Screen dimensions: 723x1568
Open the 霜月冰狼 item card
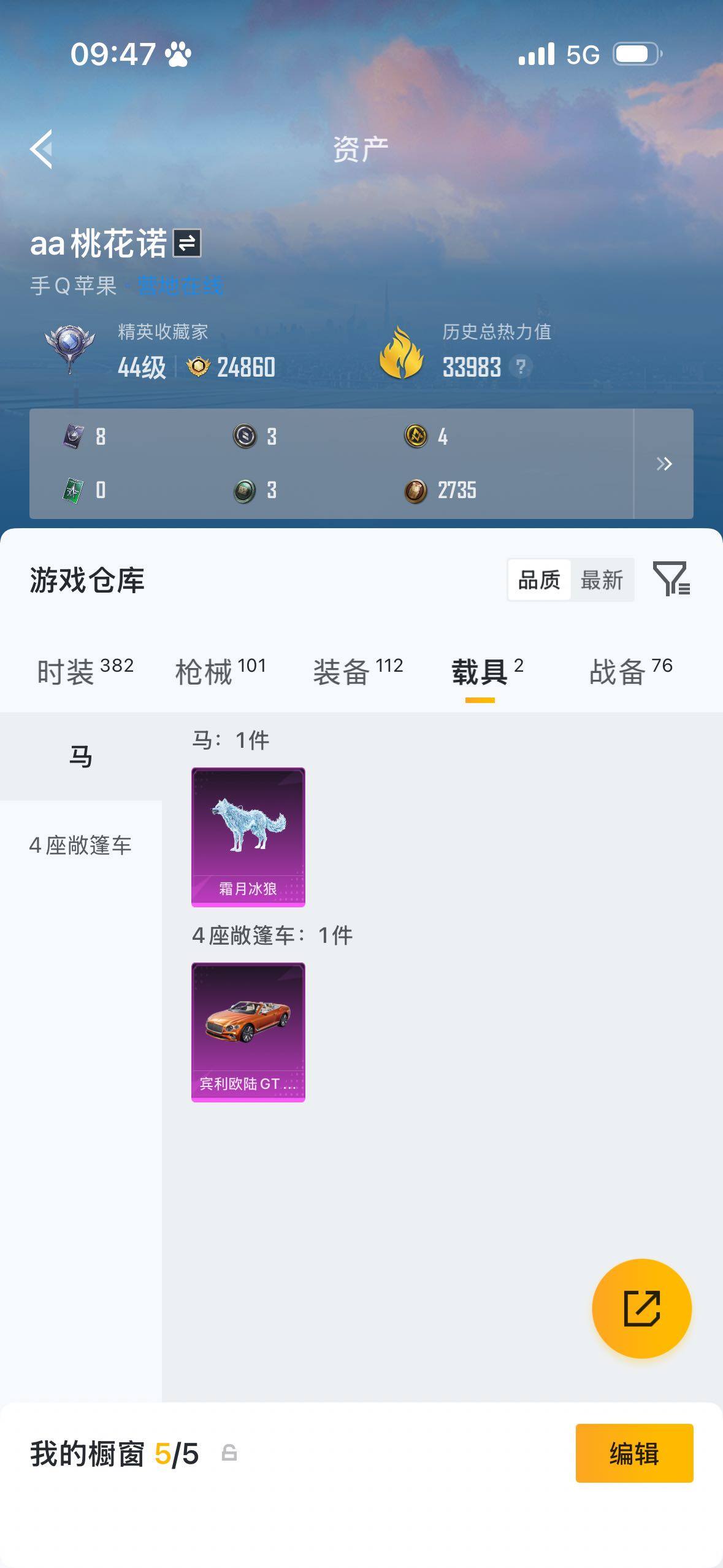tap(248, 837)
